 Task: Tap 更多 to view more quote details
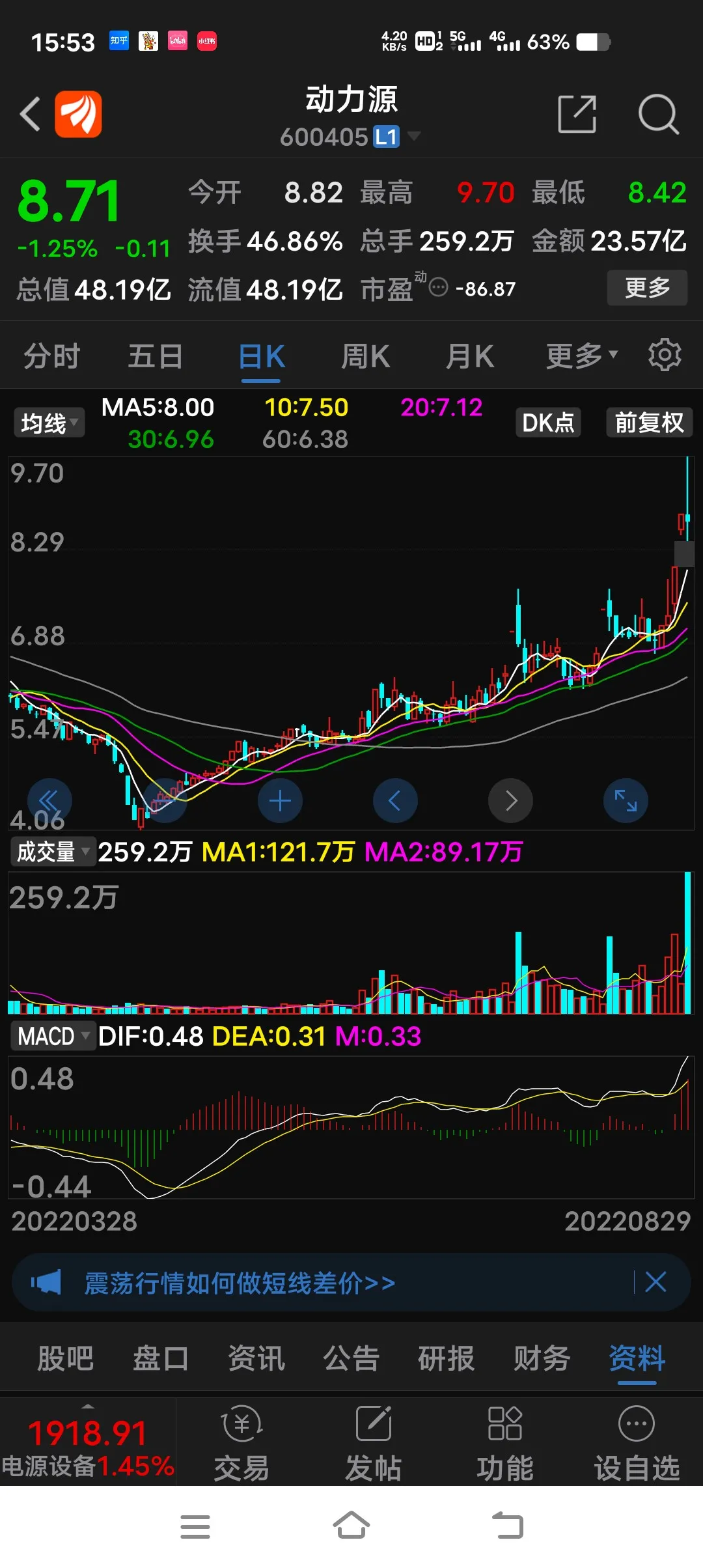tap(647, 287)
